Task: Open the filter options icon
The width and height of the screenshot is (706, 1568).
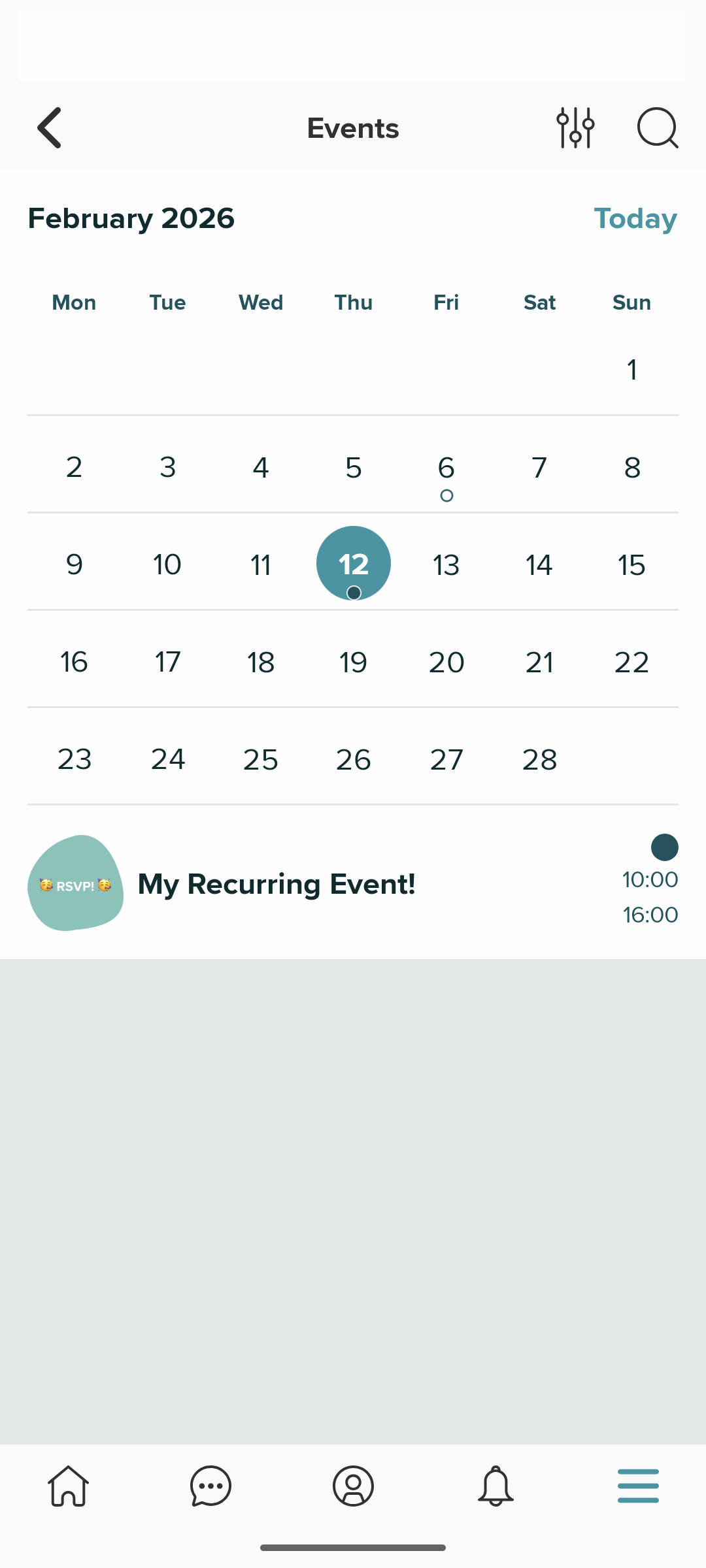Action: point(576,128)
